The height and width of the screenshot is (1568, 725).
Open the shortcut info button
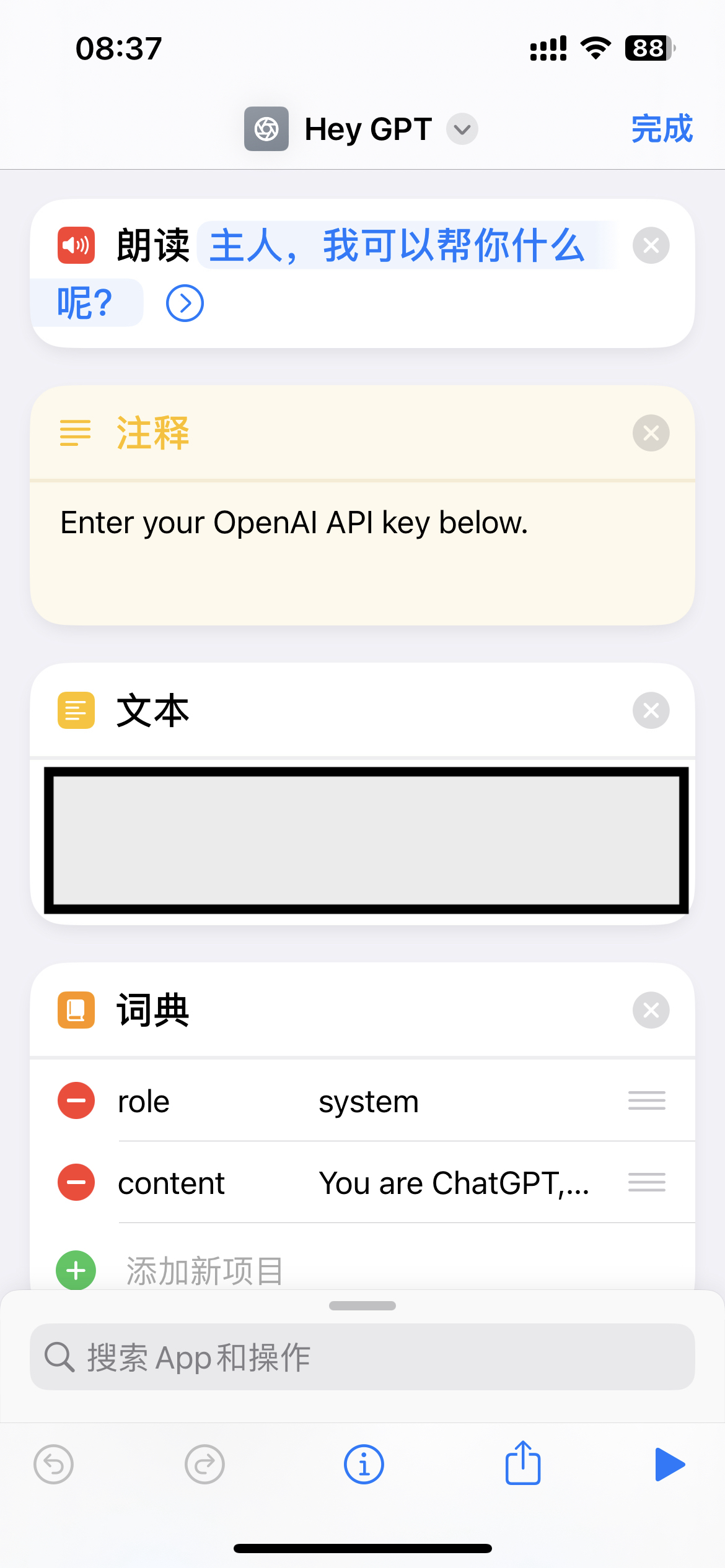pyautogui.click(x=364, y=1465)
